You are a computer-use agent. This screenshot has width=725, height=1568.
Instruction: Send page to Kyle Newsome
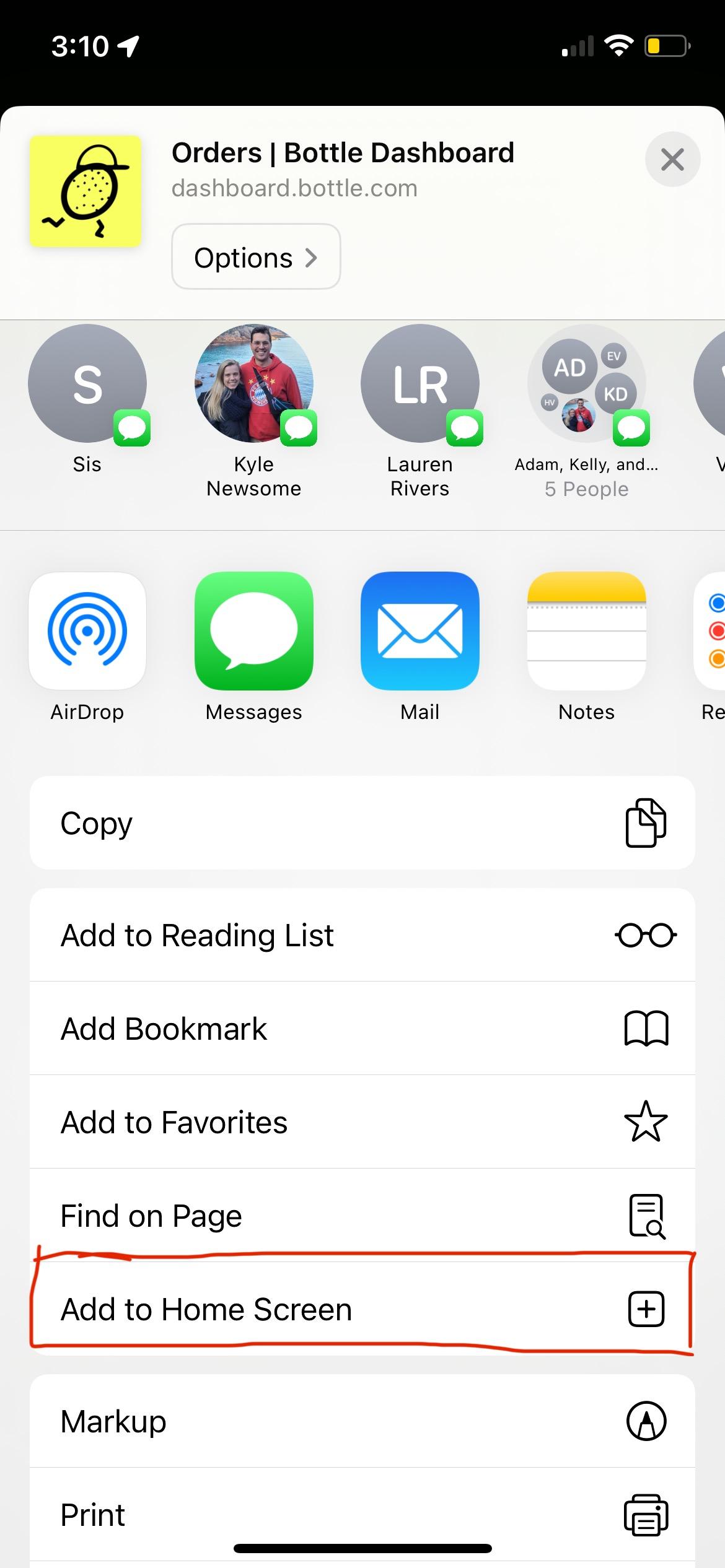(x=254, y=384)
